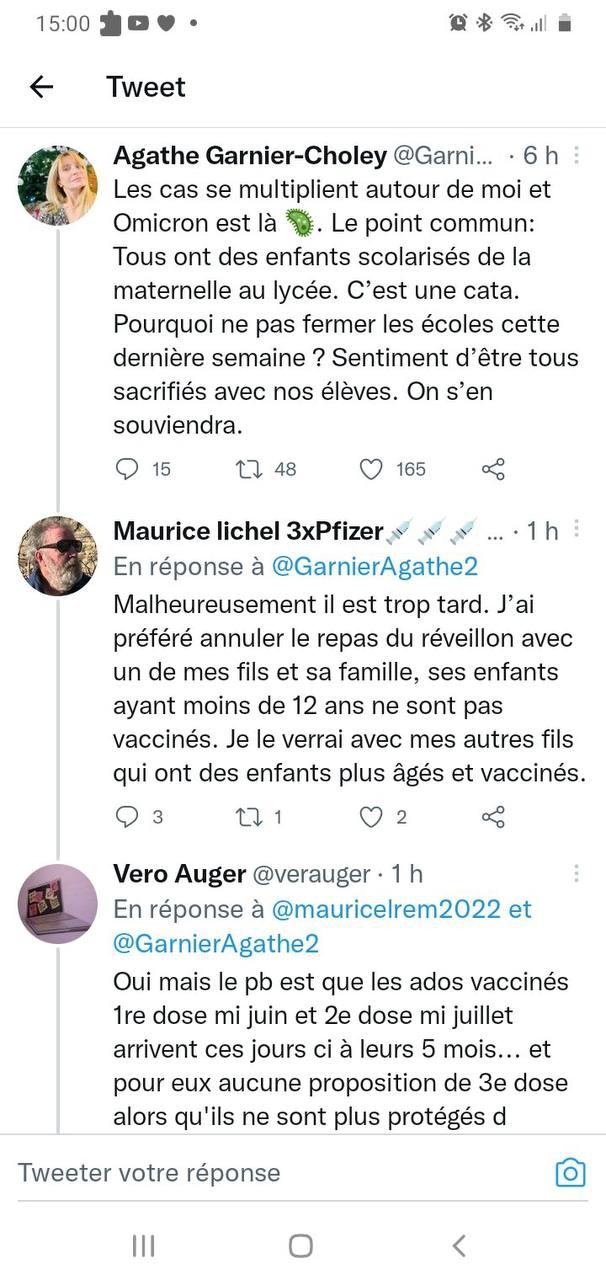The height and width of the screenshot is (1280, 606).
Task: Open the overflow menu on Agathe's tweet
Action: click(577, 156)
